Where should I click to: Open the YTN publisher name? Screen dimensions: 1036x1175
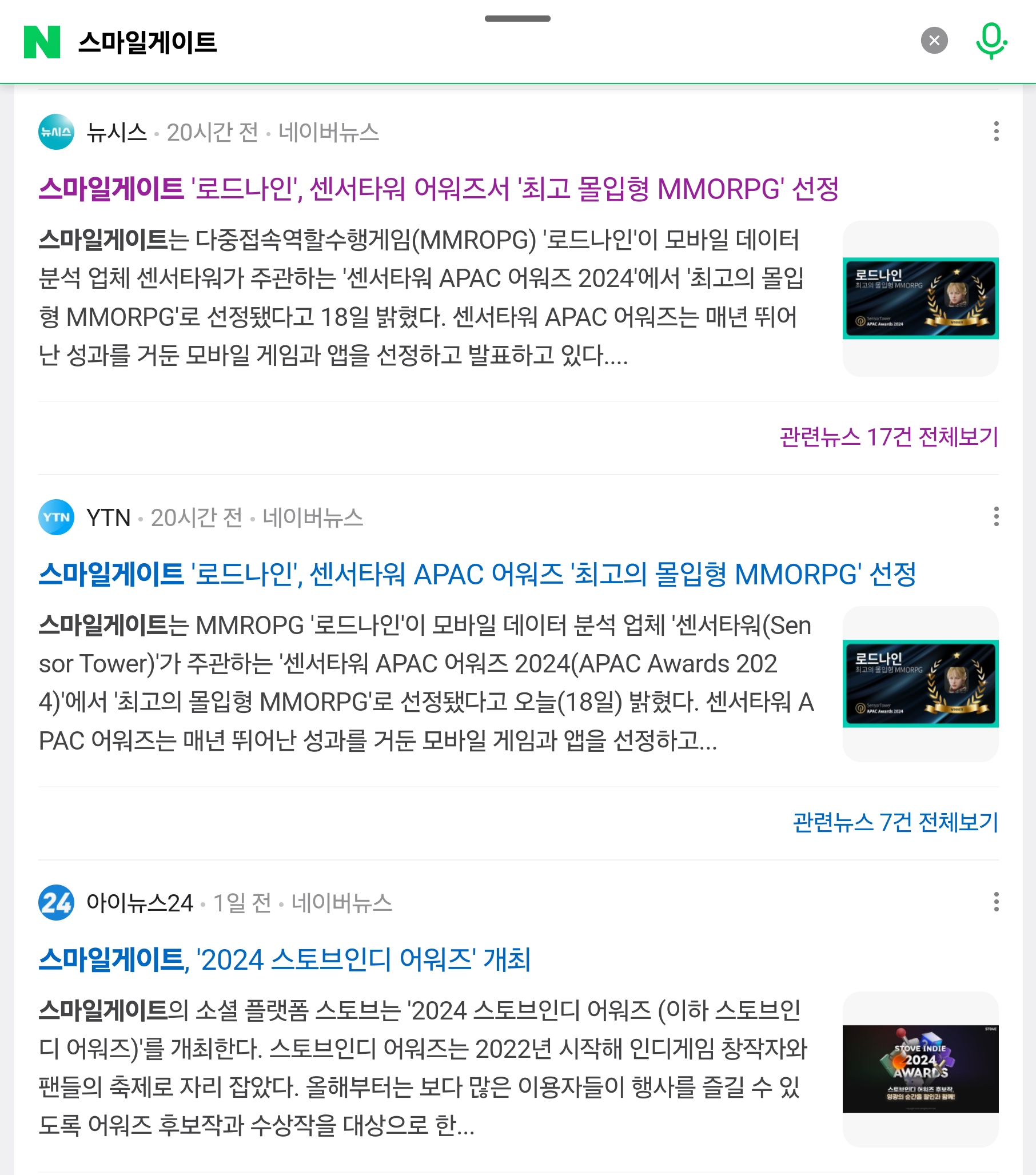(x=108, y=518)
